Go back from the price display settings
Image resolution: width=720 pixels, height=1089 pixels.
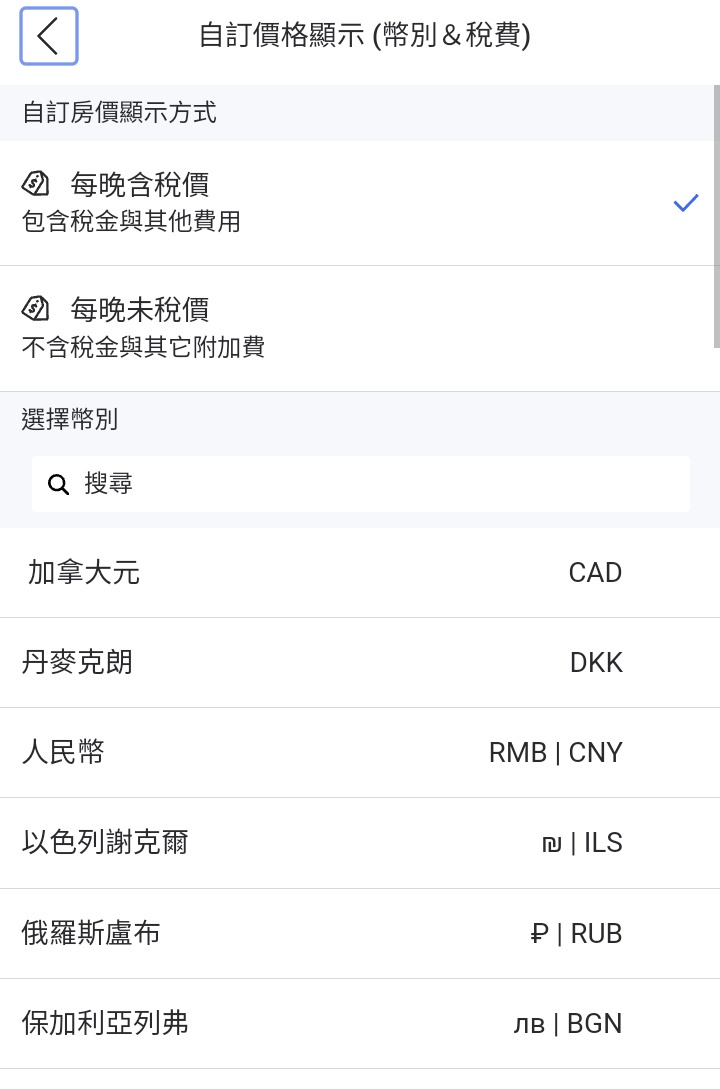point(48,36)
